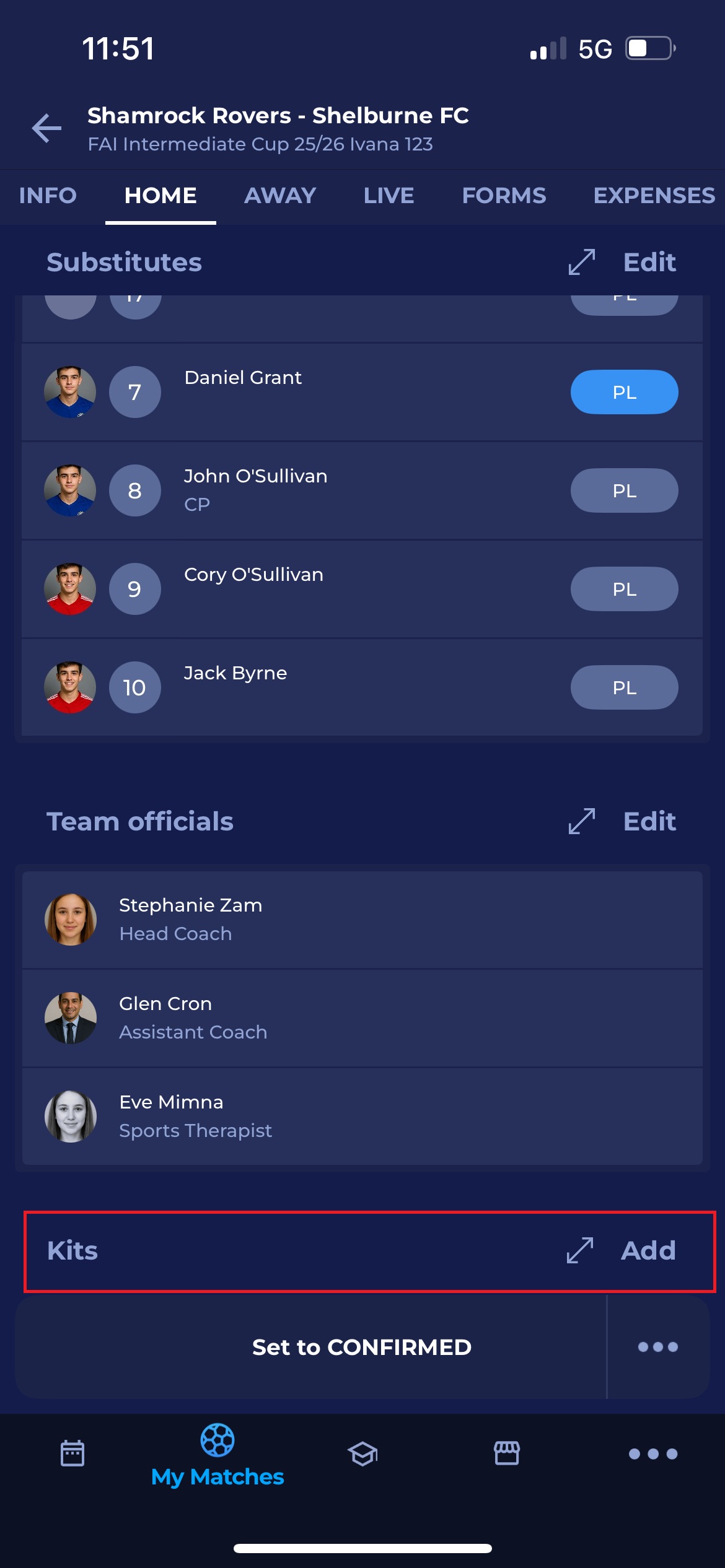Tap Daniel Grant's PL button

(x=623, y=392)
